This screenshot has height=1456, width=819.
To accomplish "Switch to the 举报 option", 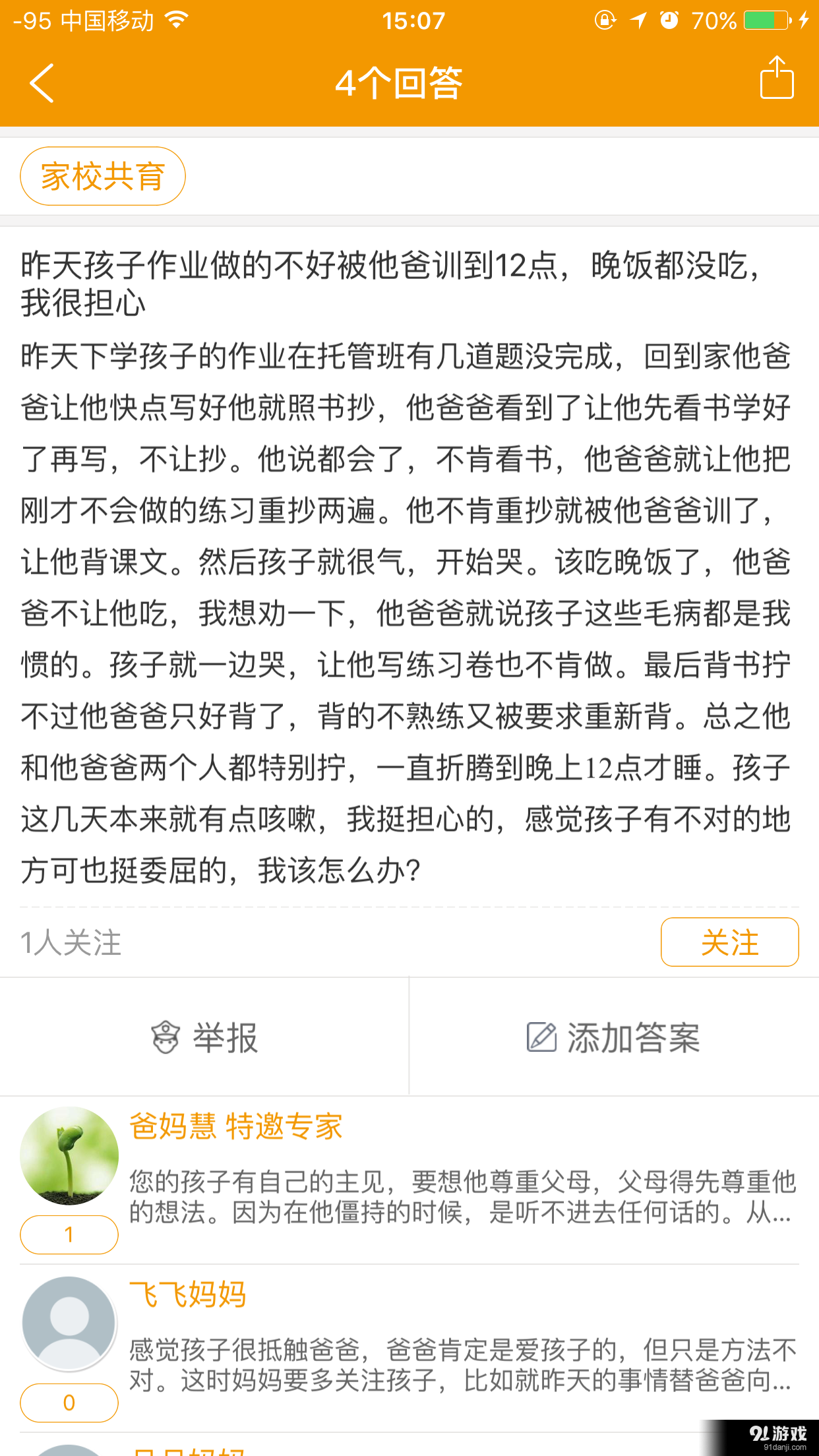I will (204, 1037).
